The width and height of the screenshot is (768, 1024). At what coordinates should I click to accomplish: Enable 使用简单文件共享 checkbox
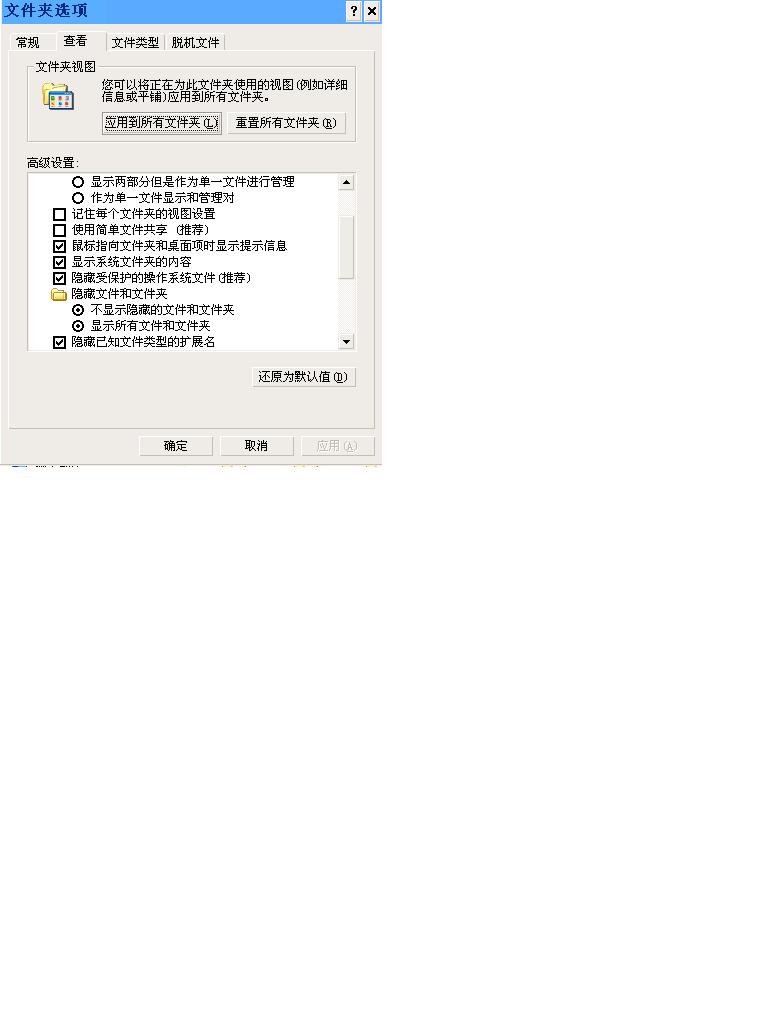(59, 230)
